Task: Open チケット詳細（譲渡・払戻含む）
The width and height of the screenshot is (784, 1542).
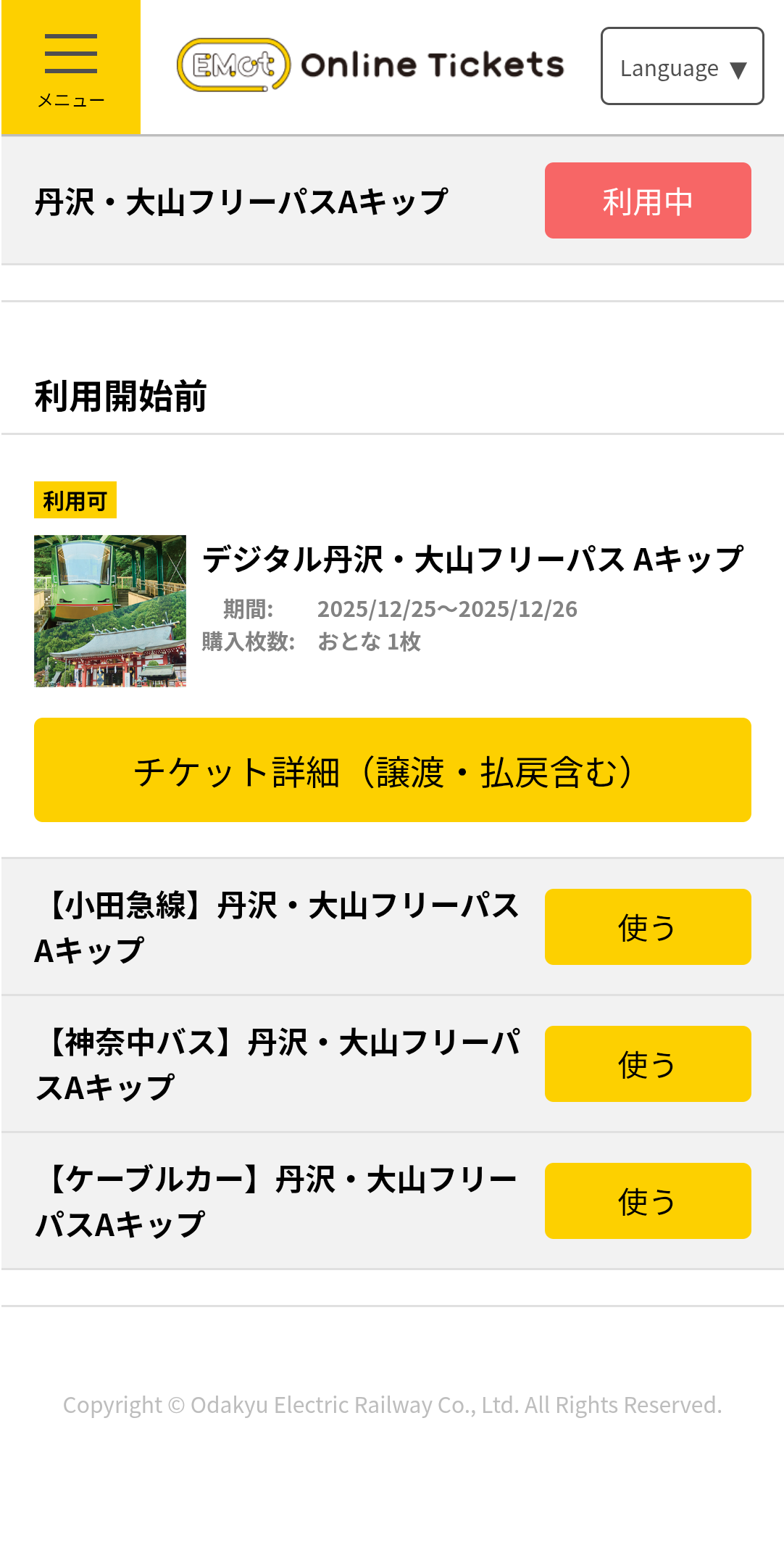Action: tap(392, 770)
